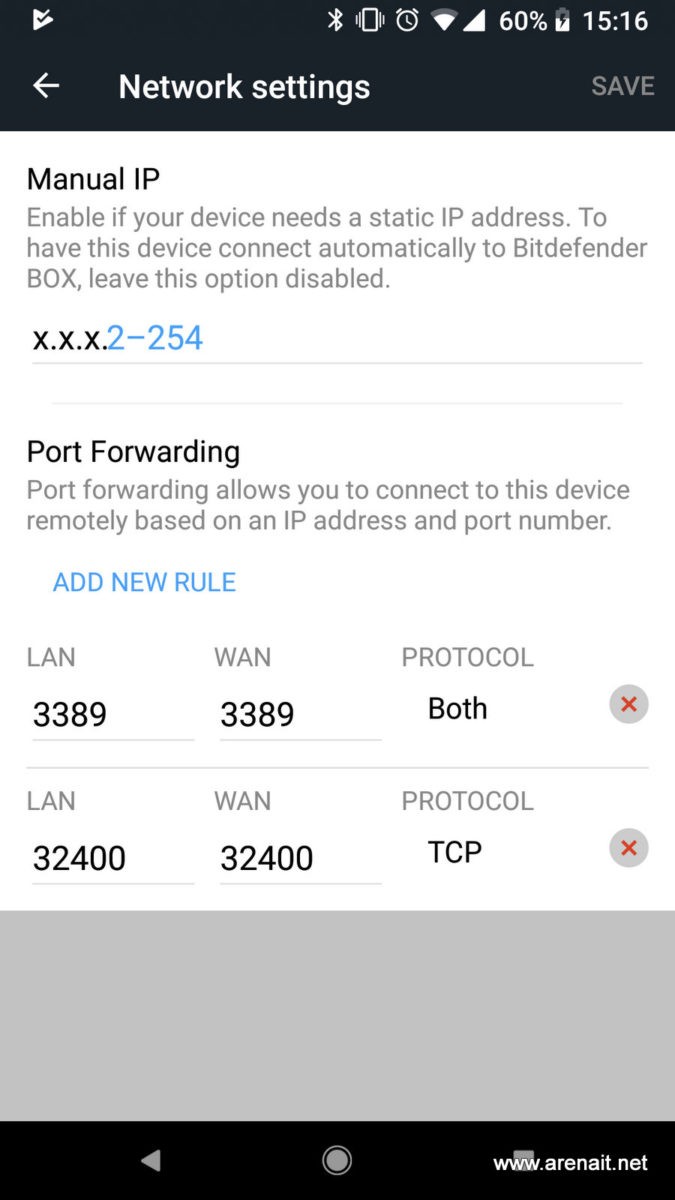Tap the Manual IP address field
The image size is (675, 1200).
pos(337,338)
